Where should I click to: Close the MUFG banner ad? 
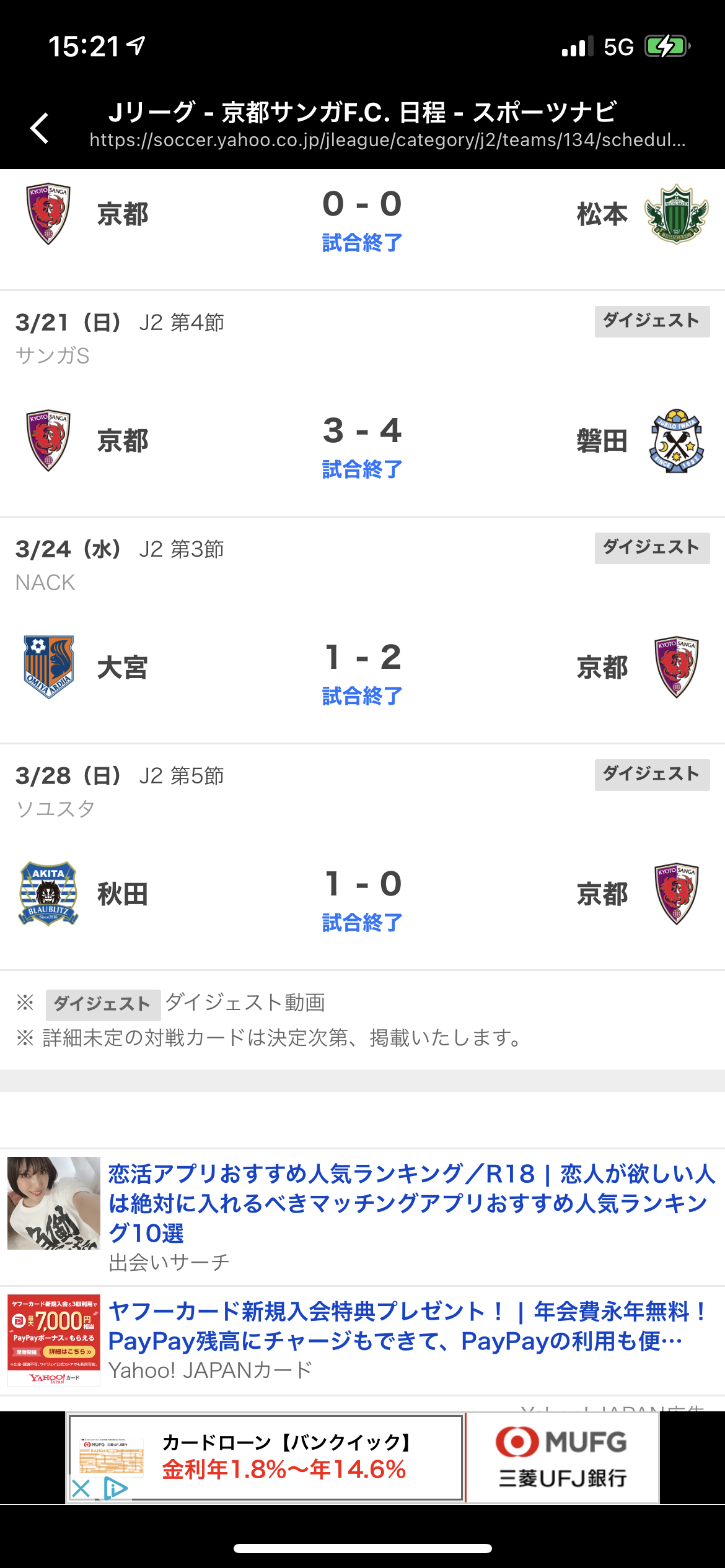pos(81,1489)
